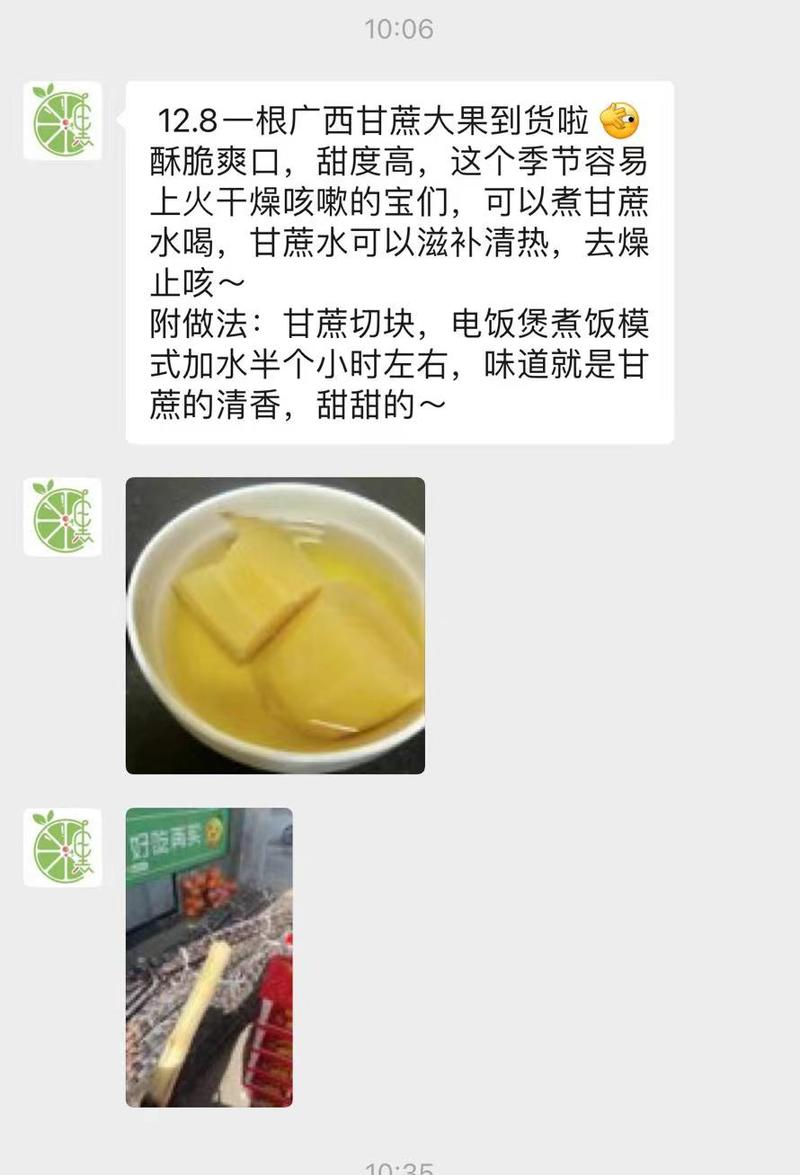Tap the avatar beside the market sugarcane photo
The width and height of the screenshot is (800, 1175).
[x=64, y=849]
